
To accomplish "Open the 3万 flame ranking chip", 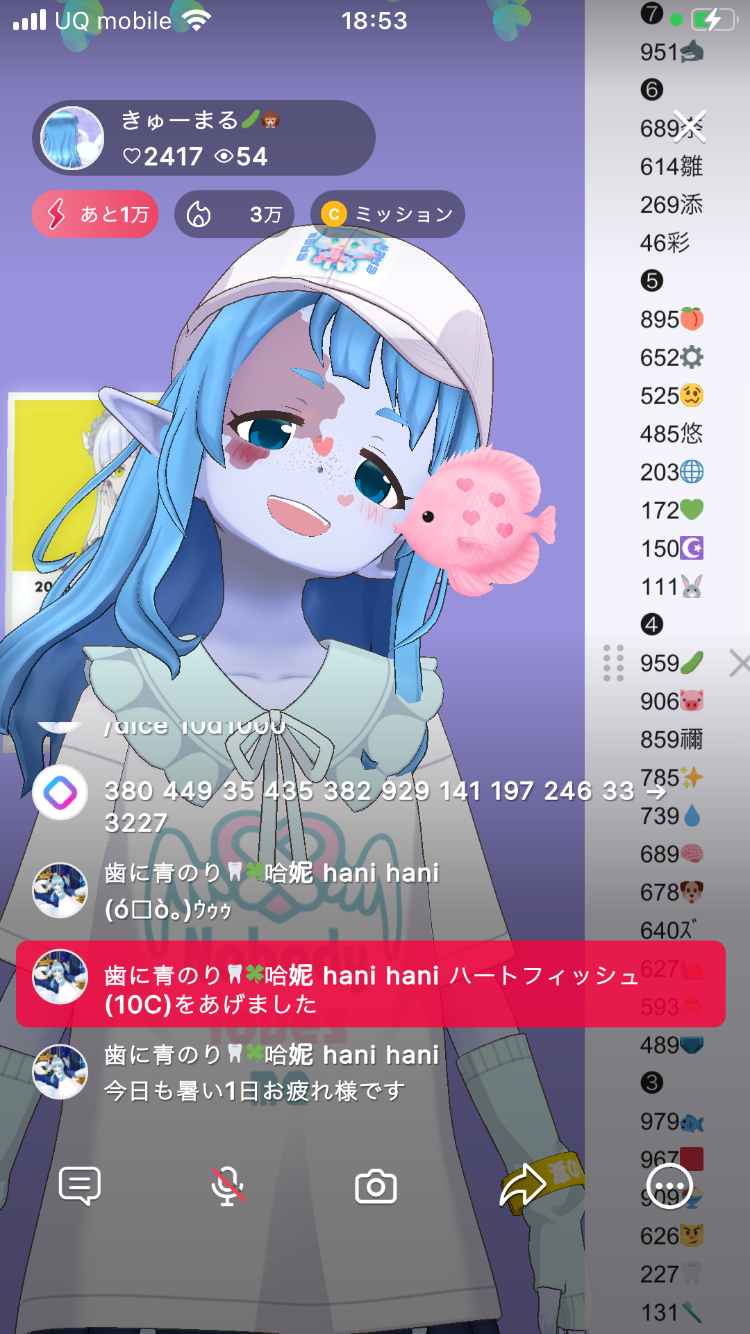I will 234,214.
